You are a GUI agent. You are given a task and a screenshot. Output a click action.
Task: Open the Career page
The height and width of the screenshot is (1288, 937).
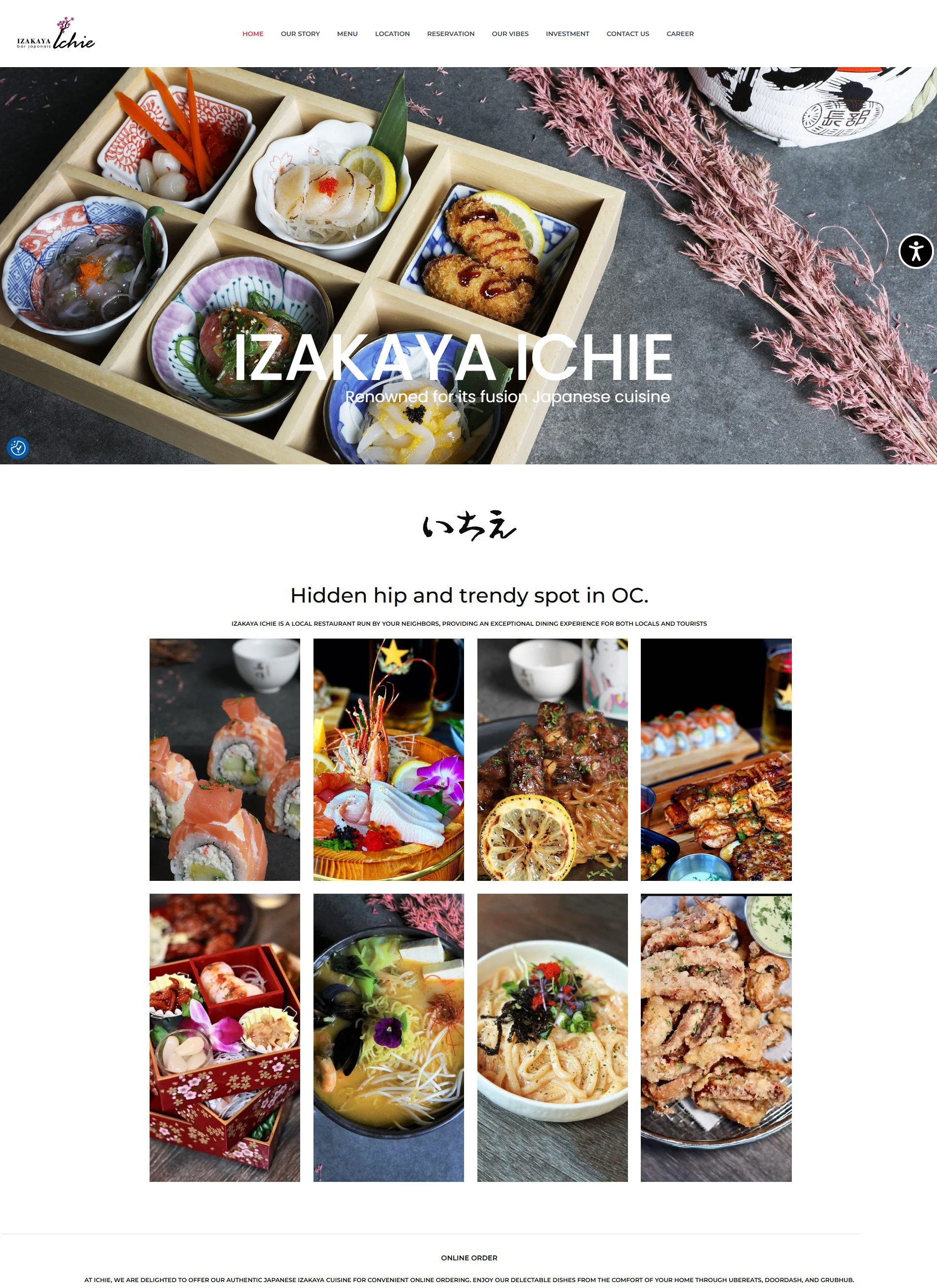(680, 34)
